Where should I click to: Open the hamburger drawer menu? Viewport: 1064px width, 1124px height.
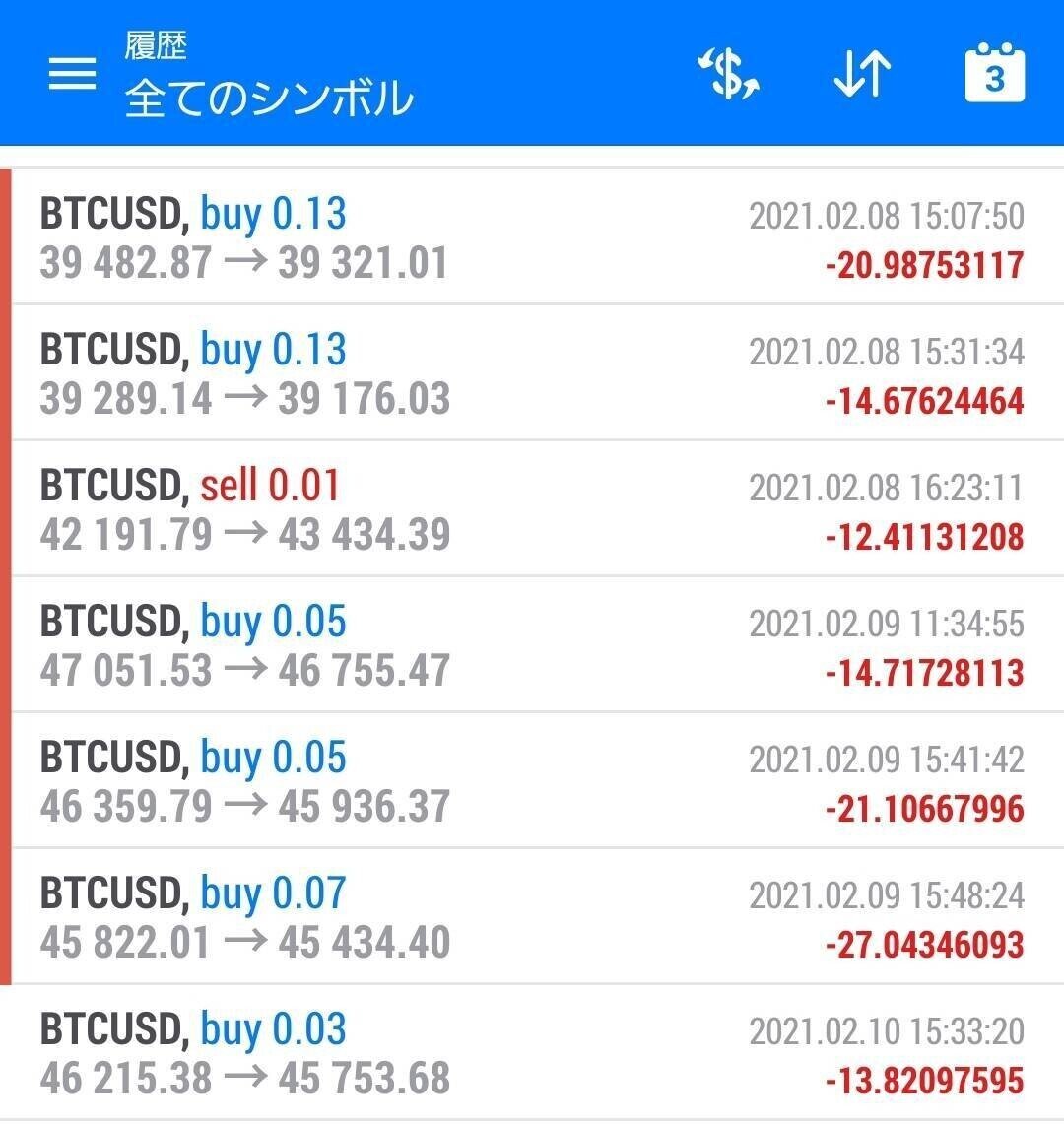click(73, 74)
